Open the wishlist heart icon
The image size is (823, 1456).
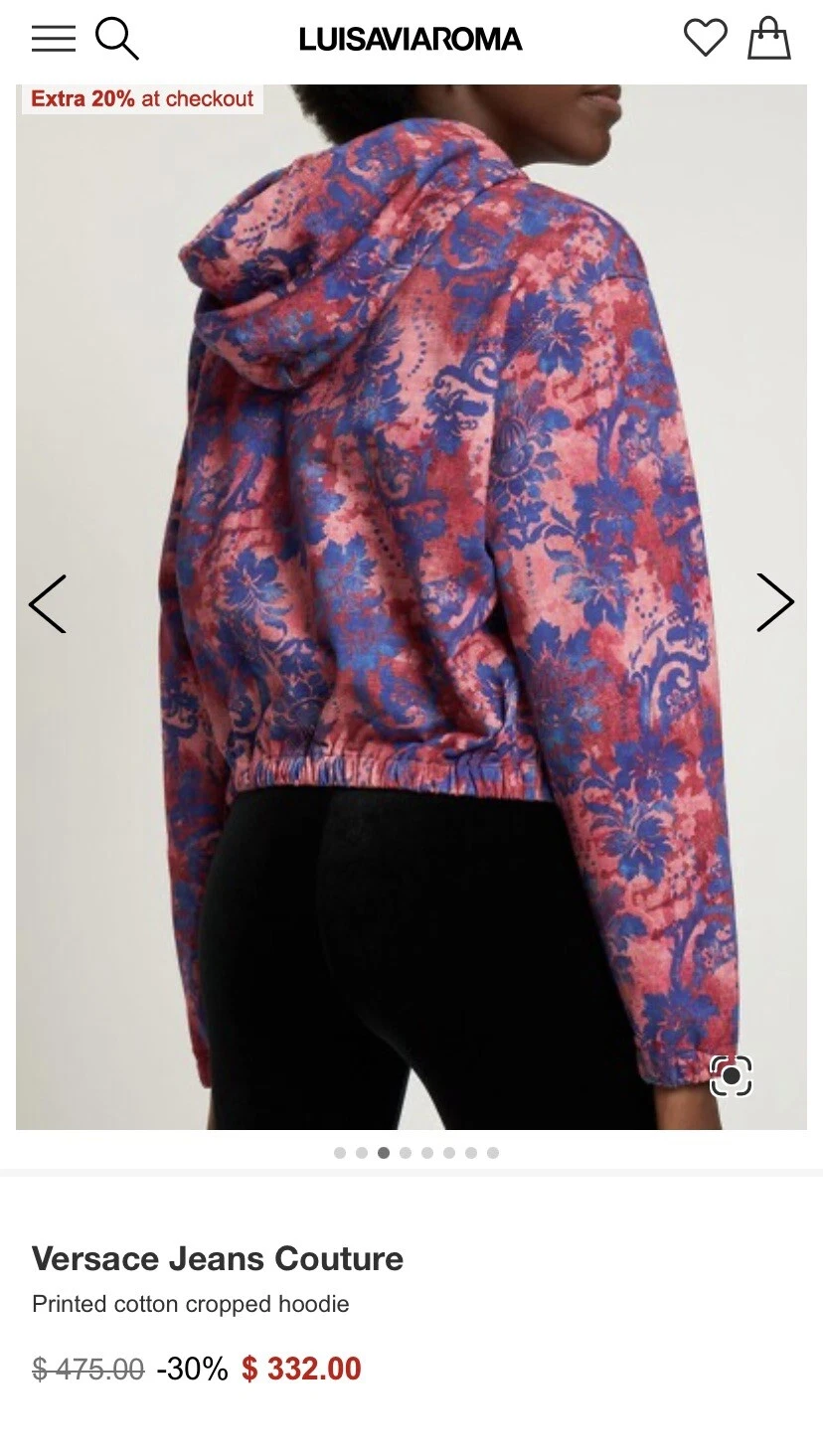pyautogui.click(x=706, y=39)
